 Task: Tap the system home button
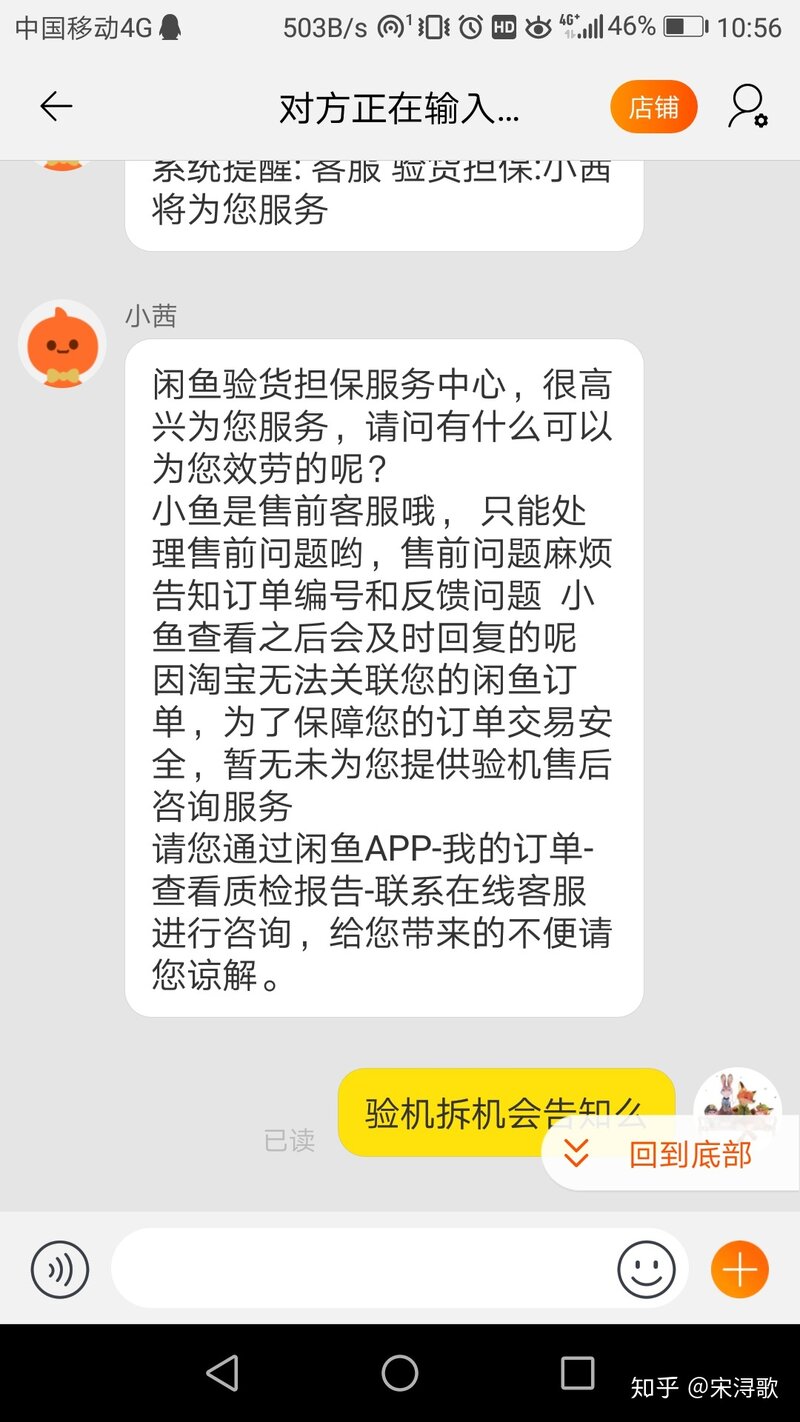coord(400,1373)
